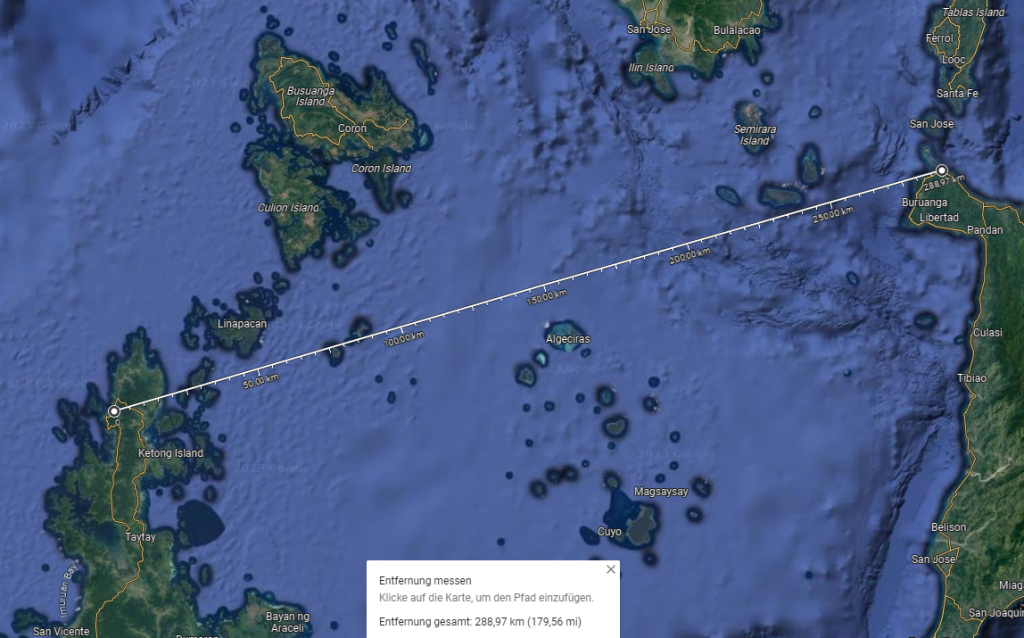
Task: Tap the measurement start point near Ketong Island
Action: 114,411
